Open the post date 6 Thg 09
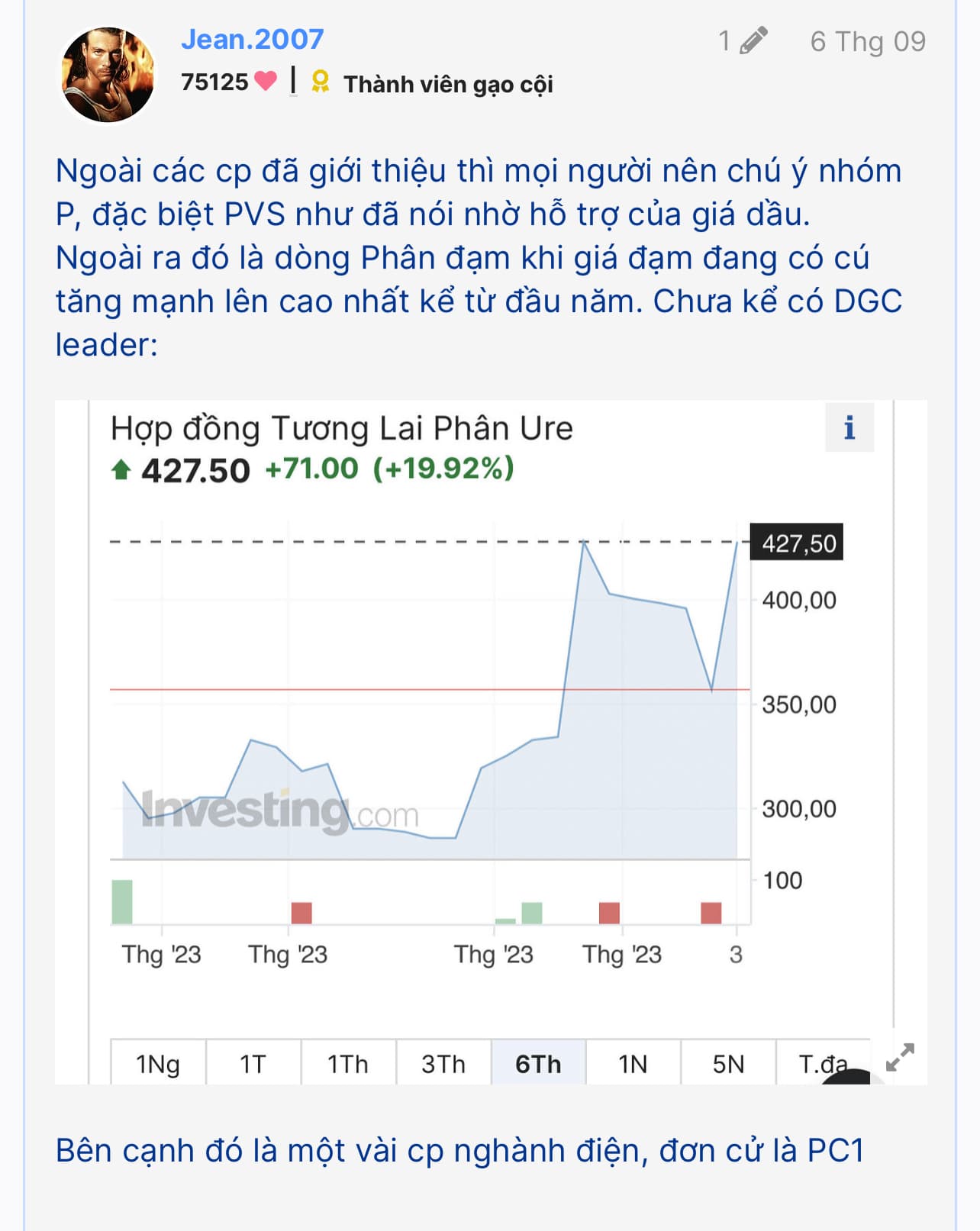Screen dimensions: 980x1231 [867, 41]
